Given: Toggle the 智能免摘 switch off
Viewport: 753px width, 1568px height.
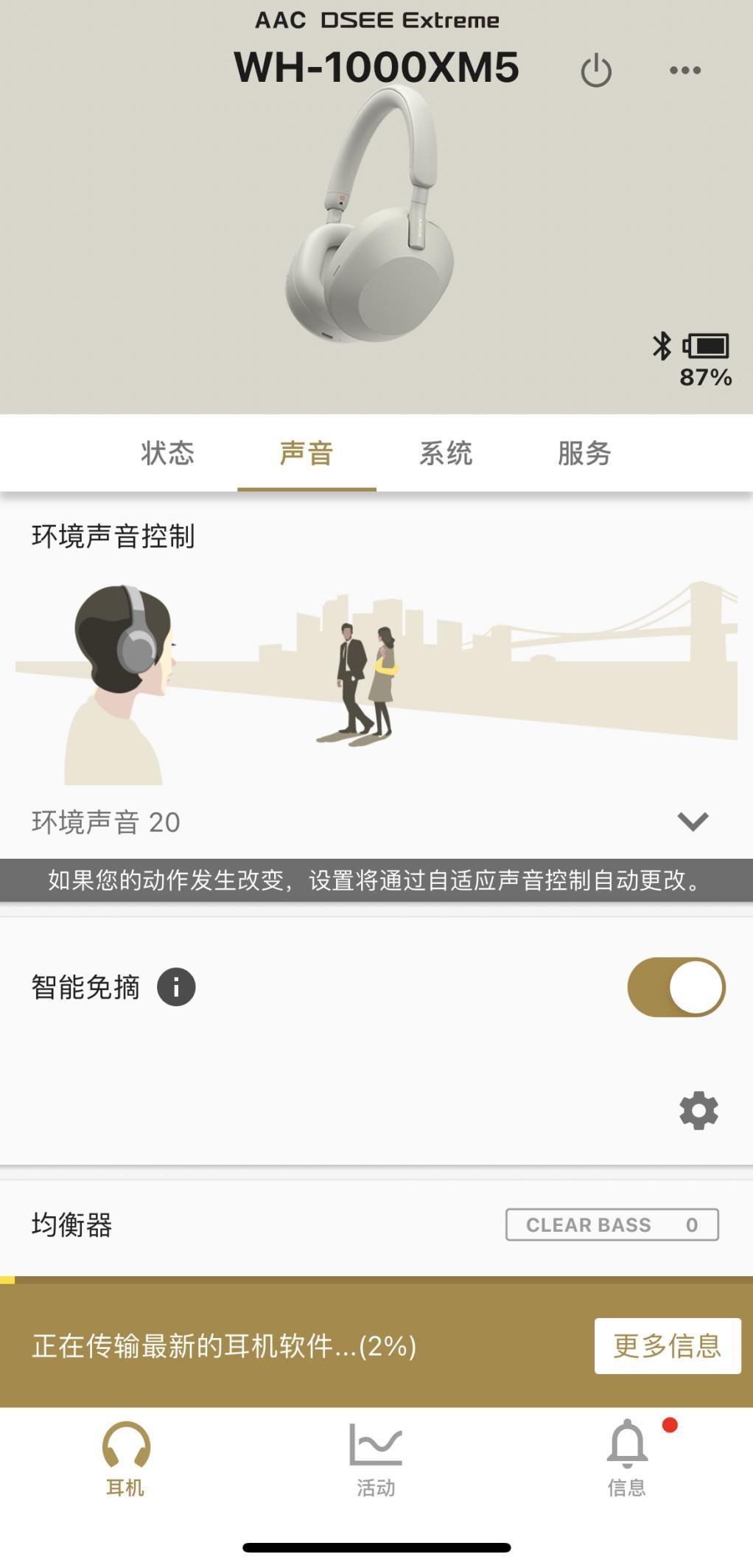Looking at the screenshot, I should click(x=677, y=986).
